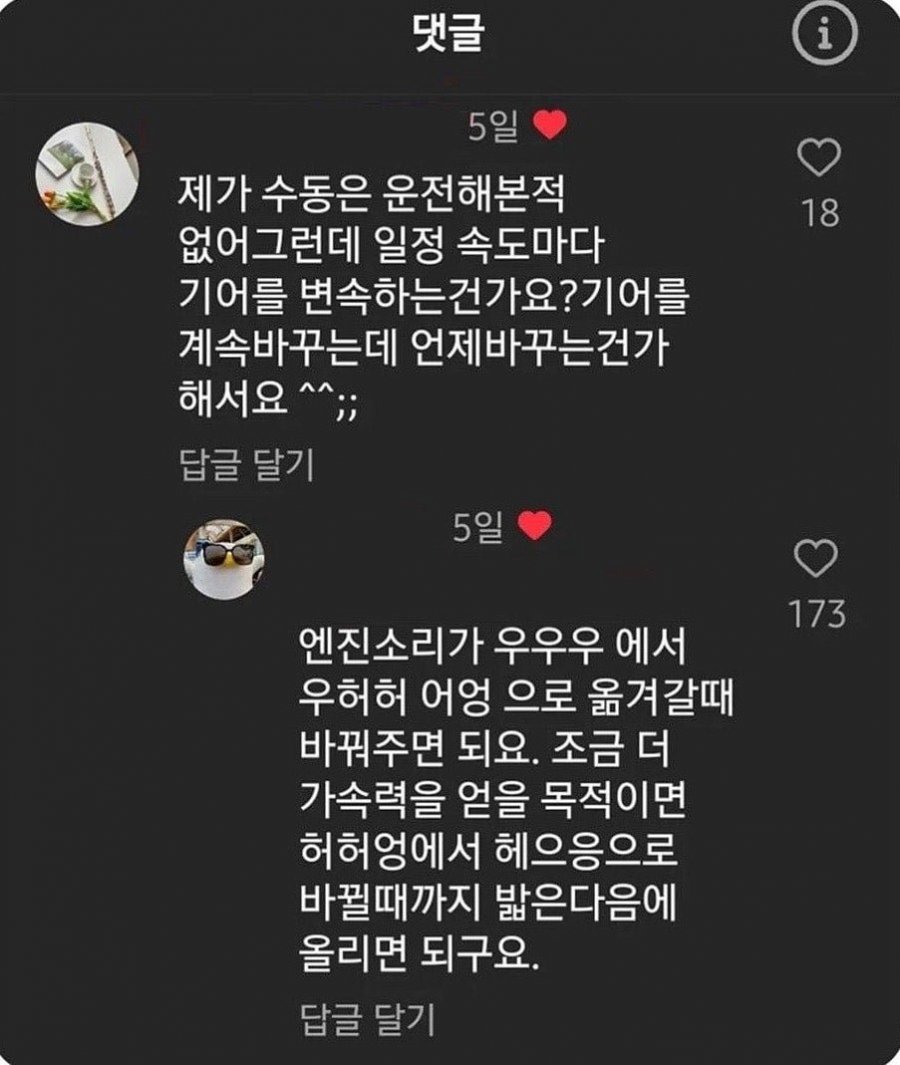Like the reply about the engine sound
This screenshot has height=1065, width=900.
pyautogui.click(x=816, y=558)
